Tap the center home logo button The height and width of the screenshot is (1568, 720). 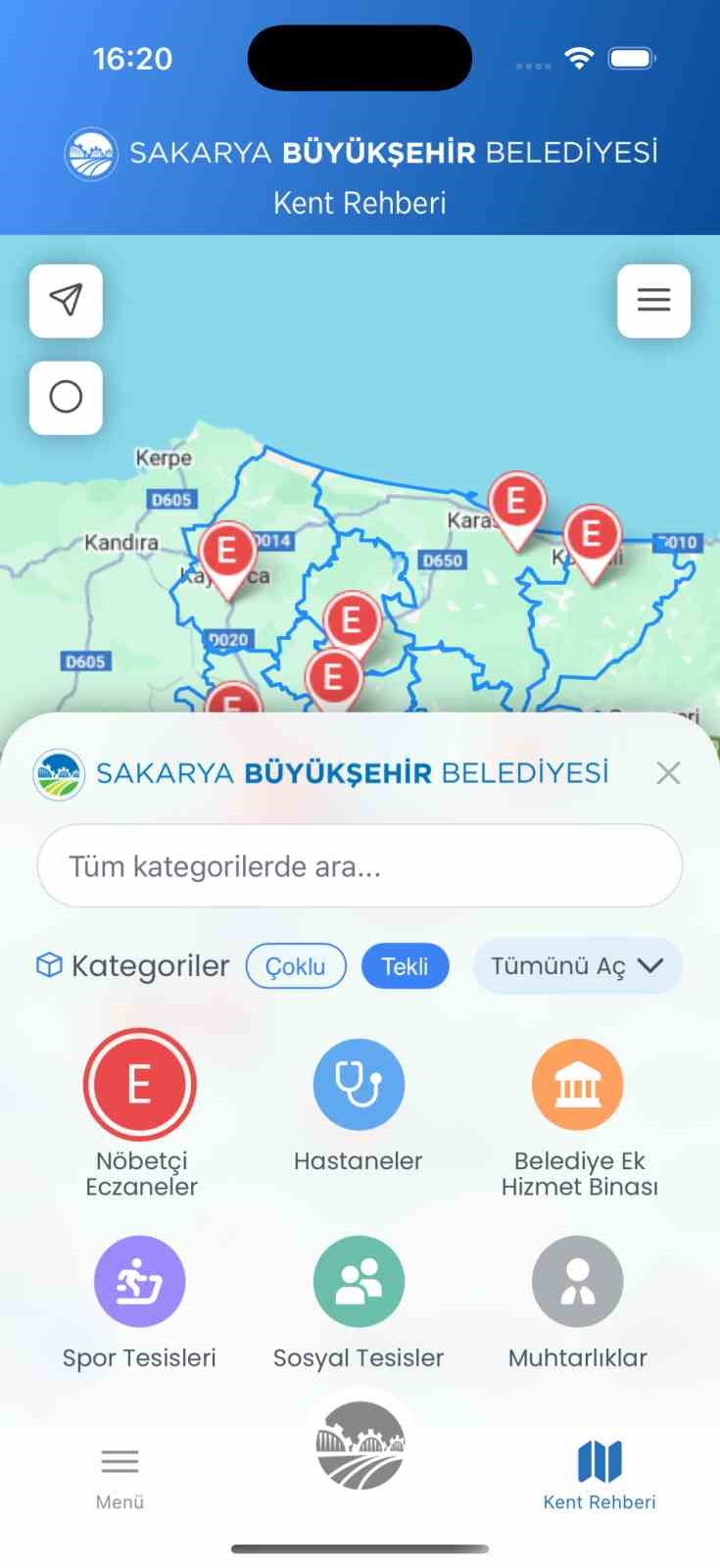pyautogui.click(x=360, y=1445)
